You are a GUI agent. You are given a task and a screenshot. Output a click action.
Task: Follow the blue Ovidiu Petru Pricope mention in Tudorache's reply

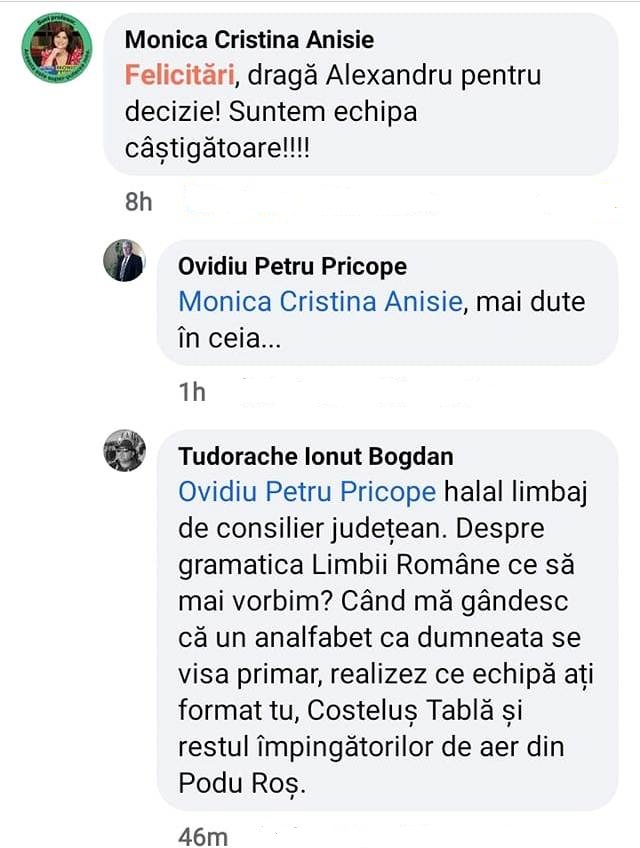(307, 491)
